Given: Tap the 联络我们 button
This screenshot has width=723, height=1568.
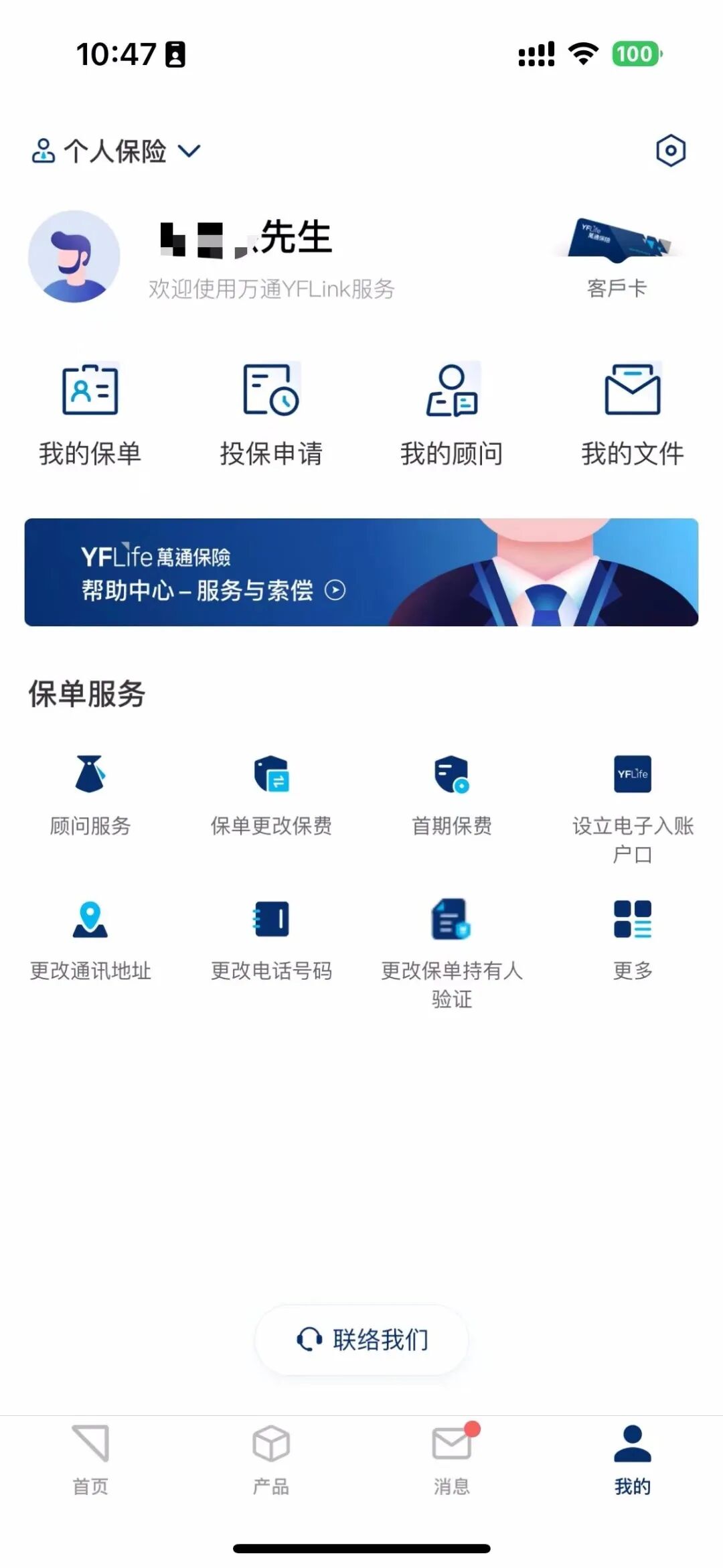Looking at the screenshot, I should click(x=361, y=1340).
